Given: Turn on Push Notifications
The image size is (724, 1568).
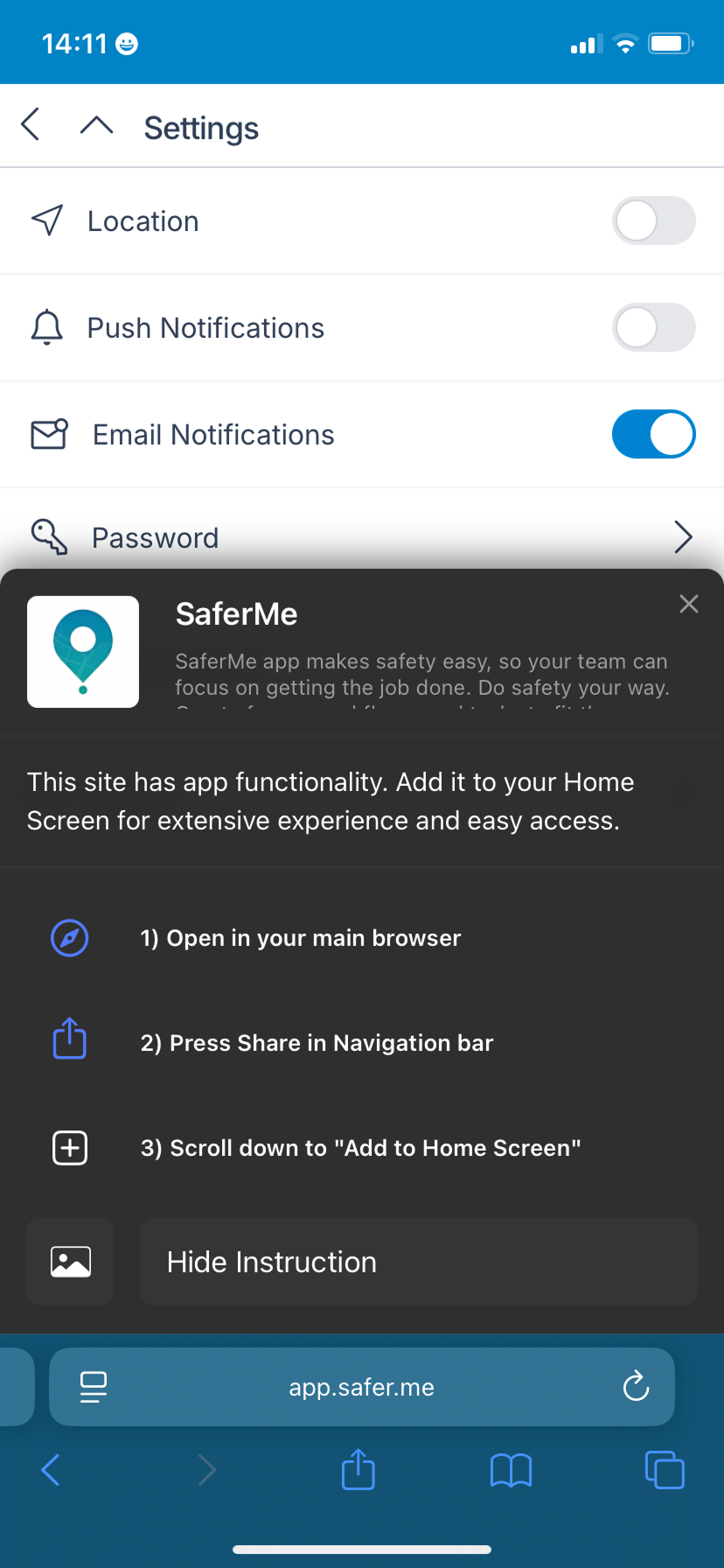Looking at the screenshot, I should tap(654, 327).
